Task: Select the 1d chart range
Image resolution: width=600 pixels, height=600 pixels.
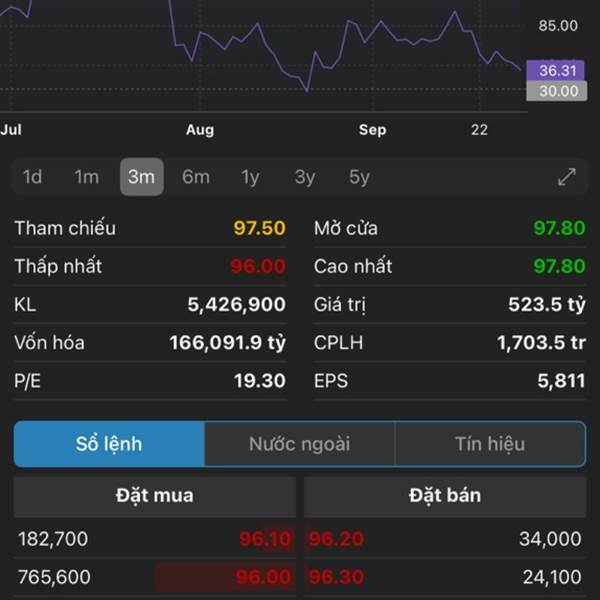Action: click(33, 177)
